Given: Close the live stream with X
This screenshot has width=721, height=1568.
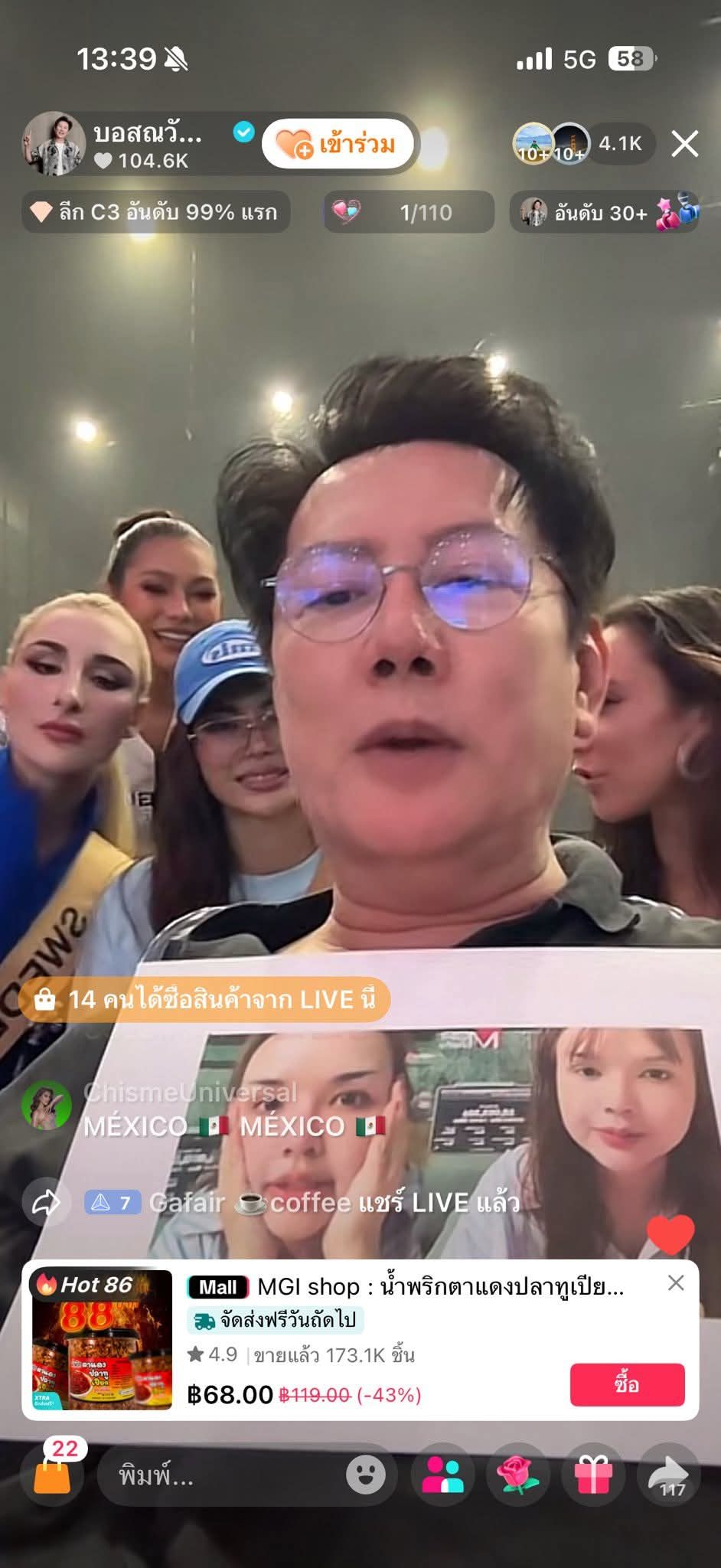Looking at the screenshot, I should [684, 143].
